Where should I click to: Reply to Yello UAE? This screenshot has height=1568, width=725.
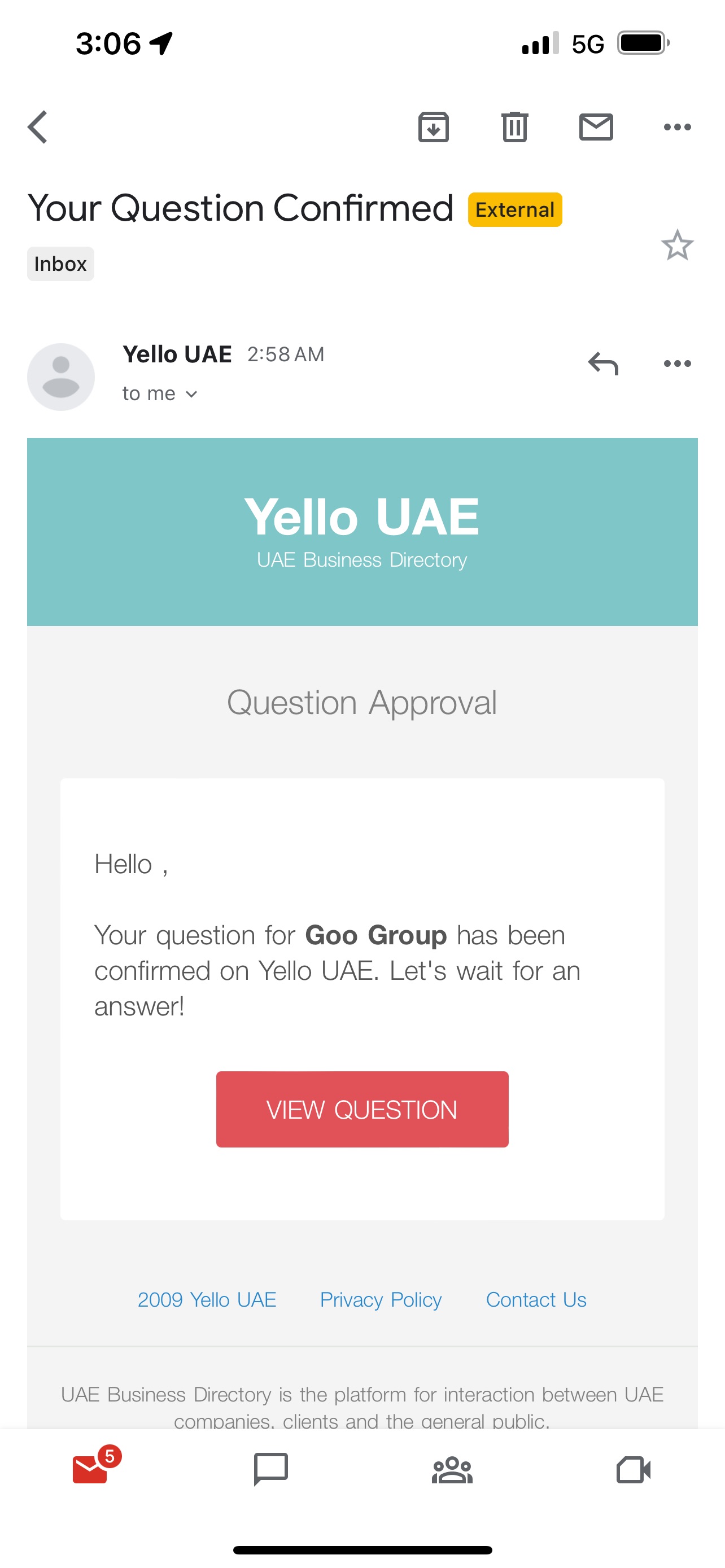click(x=602, y=364)
